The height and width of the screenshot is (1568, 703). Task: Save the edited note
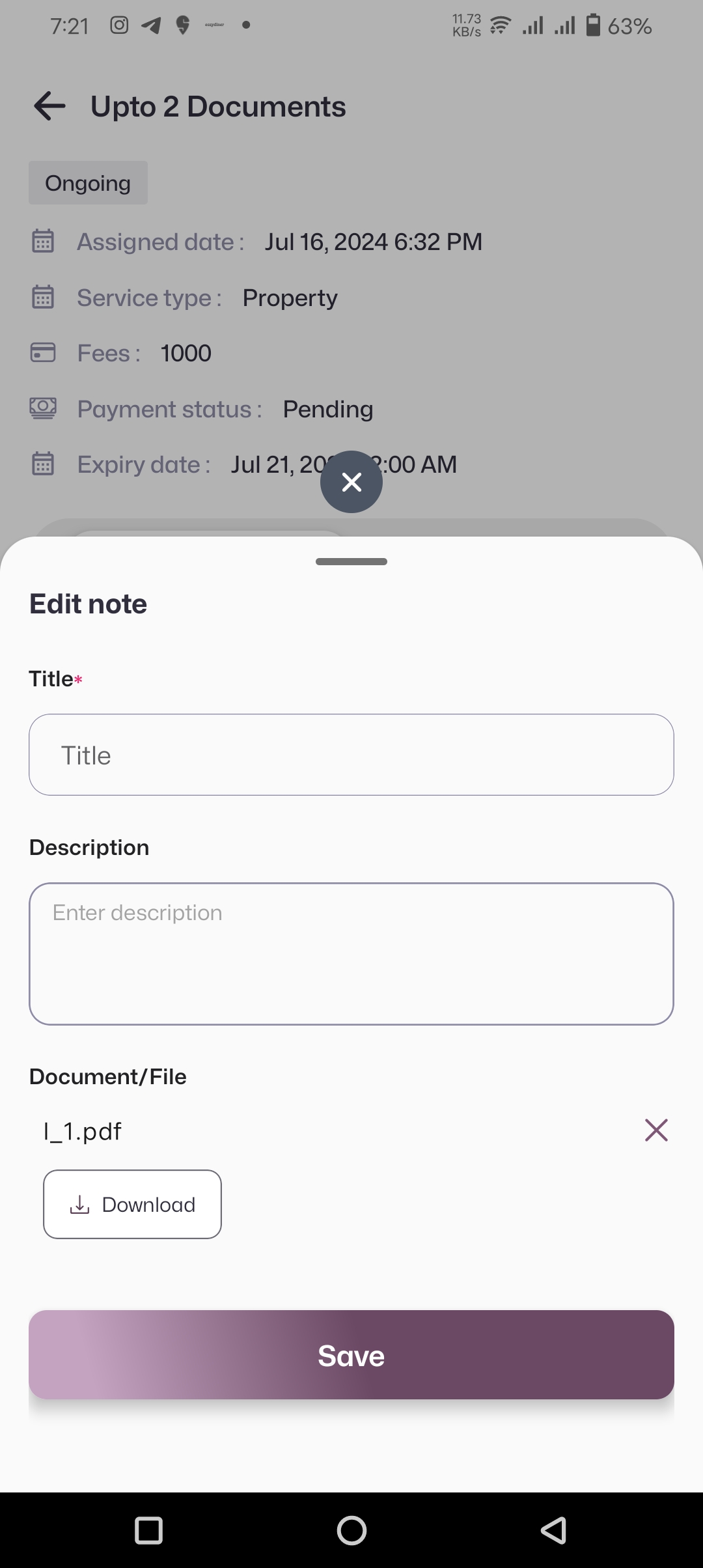click(x=351, y=1355)
